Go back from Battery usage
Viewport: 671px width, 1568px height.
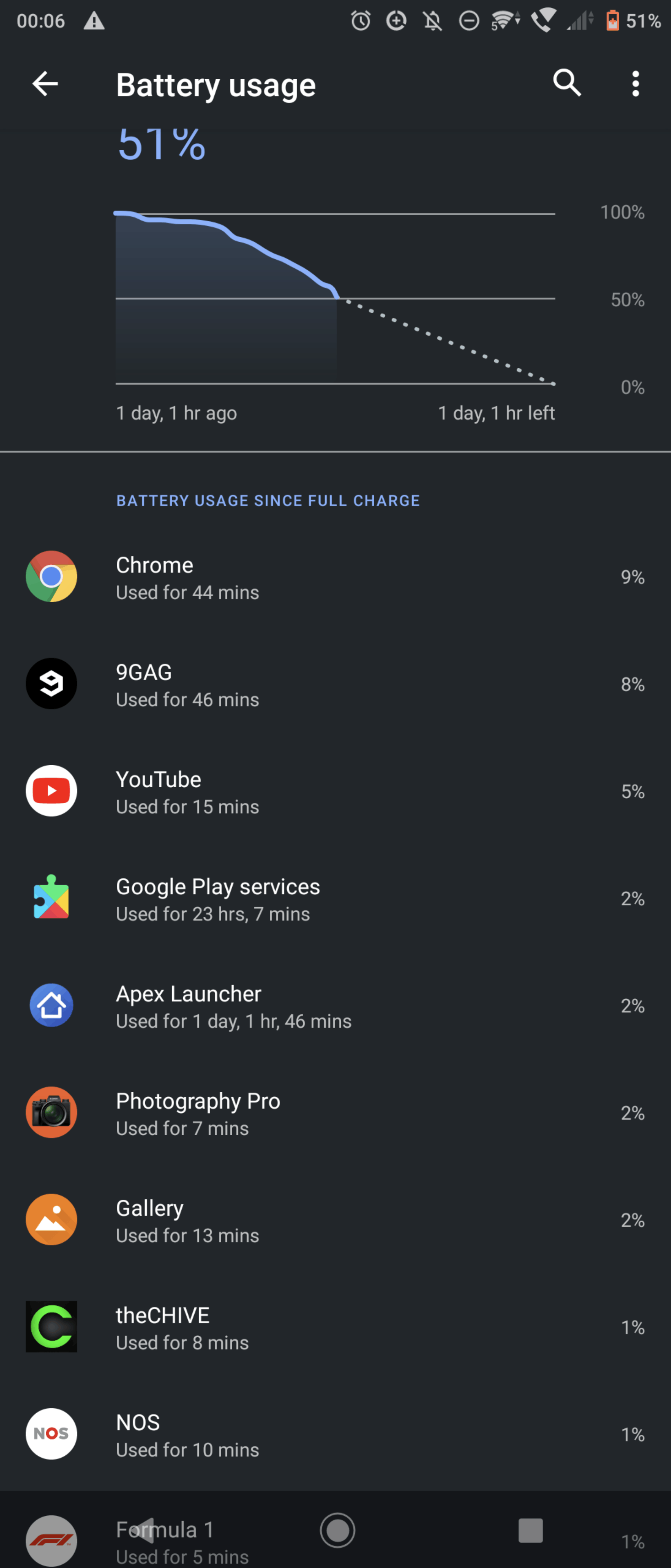point(45,84)
